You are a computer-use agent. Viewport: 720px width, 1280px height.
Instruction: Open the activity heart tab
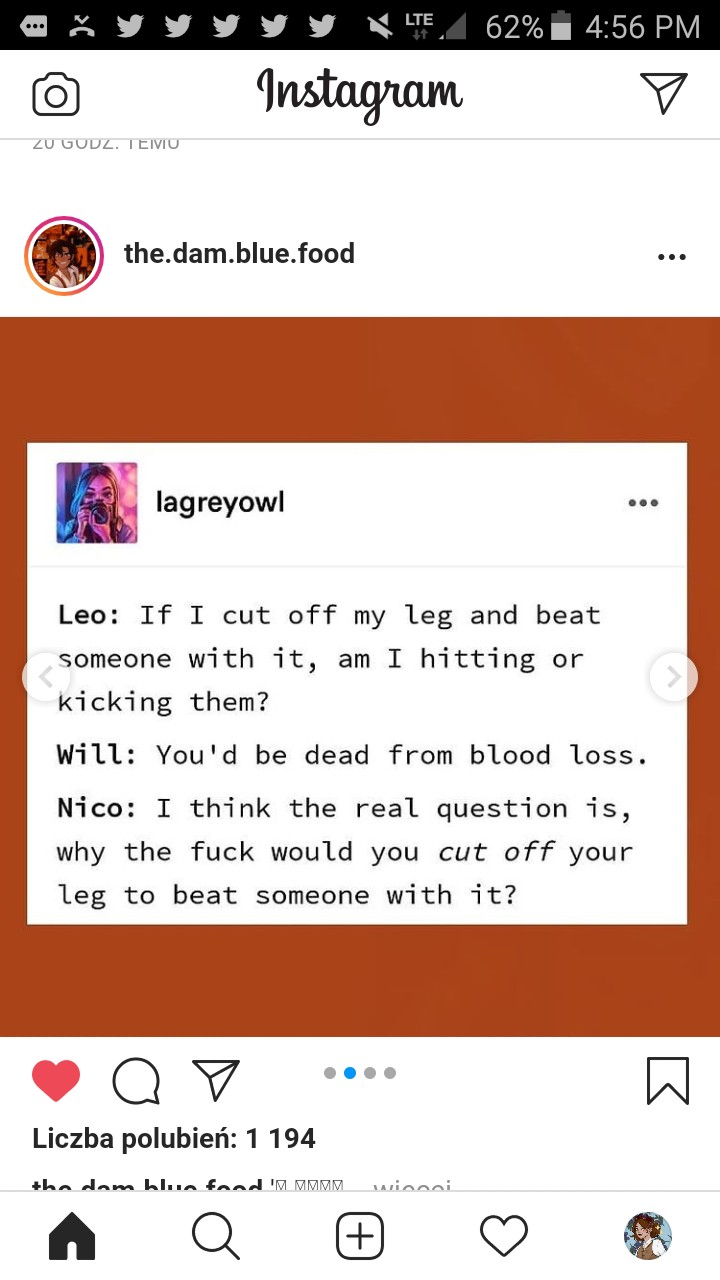504,1236
